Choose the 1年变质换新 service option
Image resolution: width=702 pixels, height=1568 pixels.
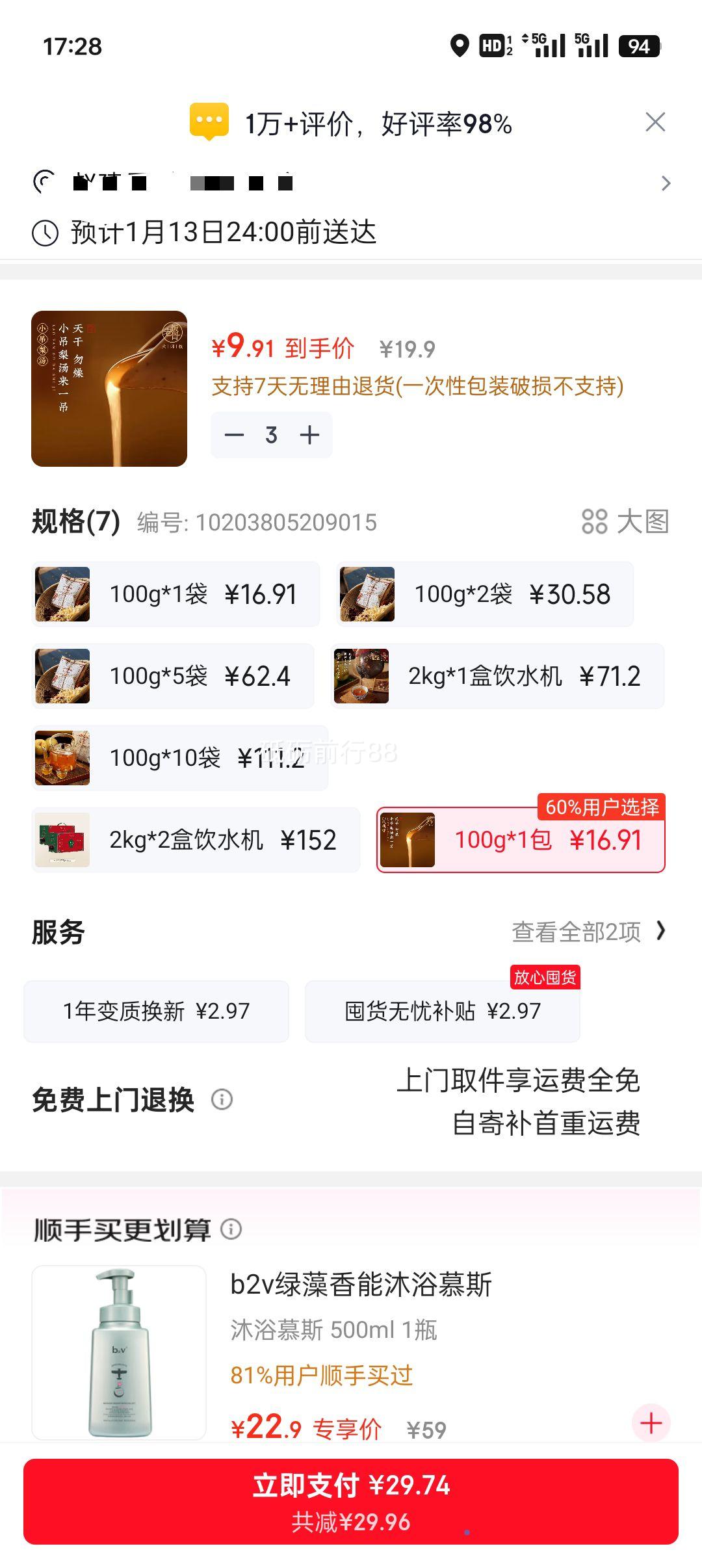[156, 1010]
